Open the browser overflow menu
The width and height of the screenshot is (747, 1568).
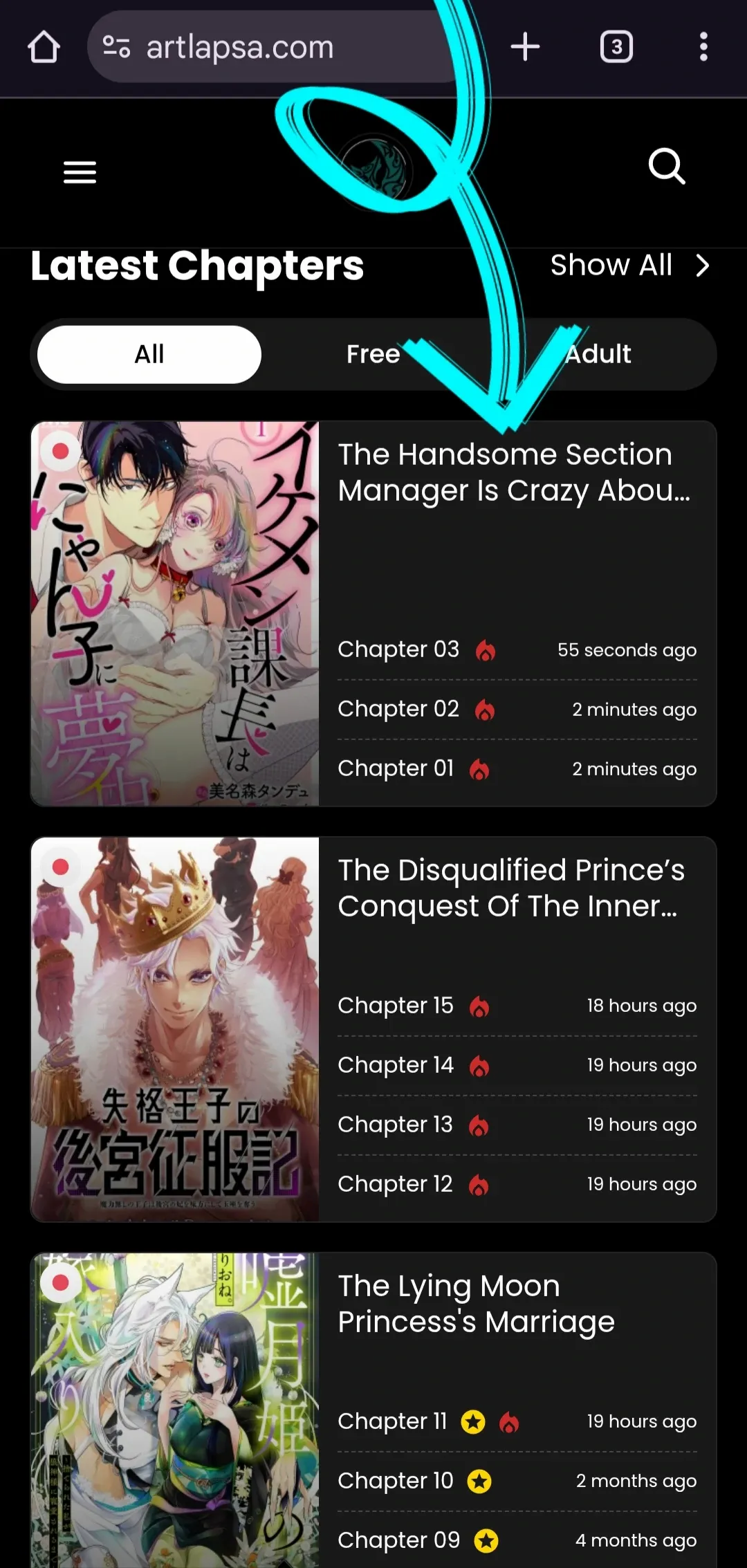[703, 47]
